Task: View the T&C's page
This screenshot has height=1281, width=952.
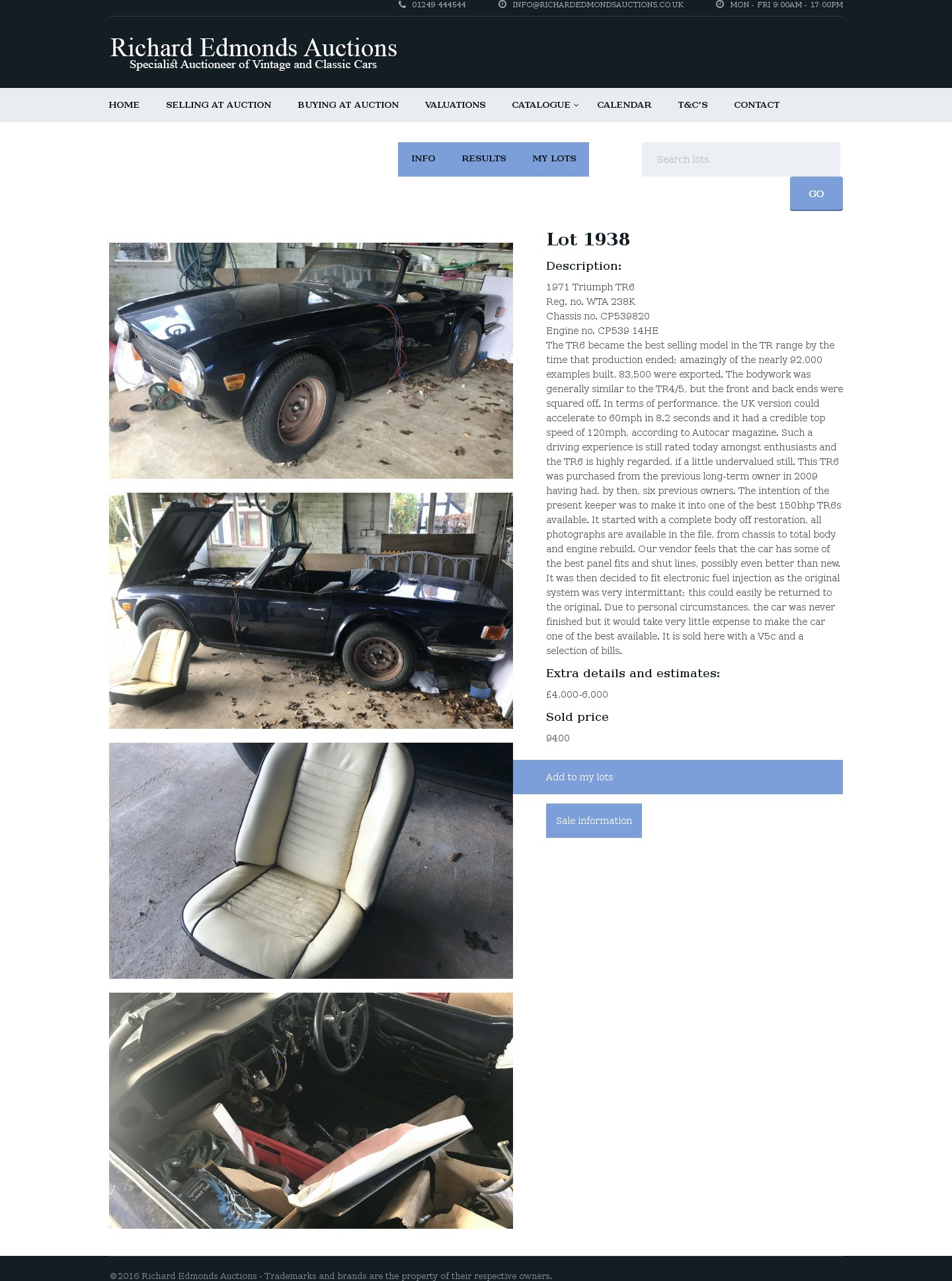Action: point(692,104)
